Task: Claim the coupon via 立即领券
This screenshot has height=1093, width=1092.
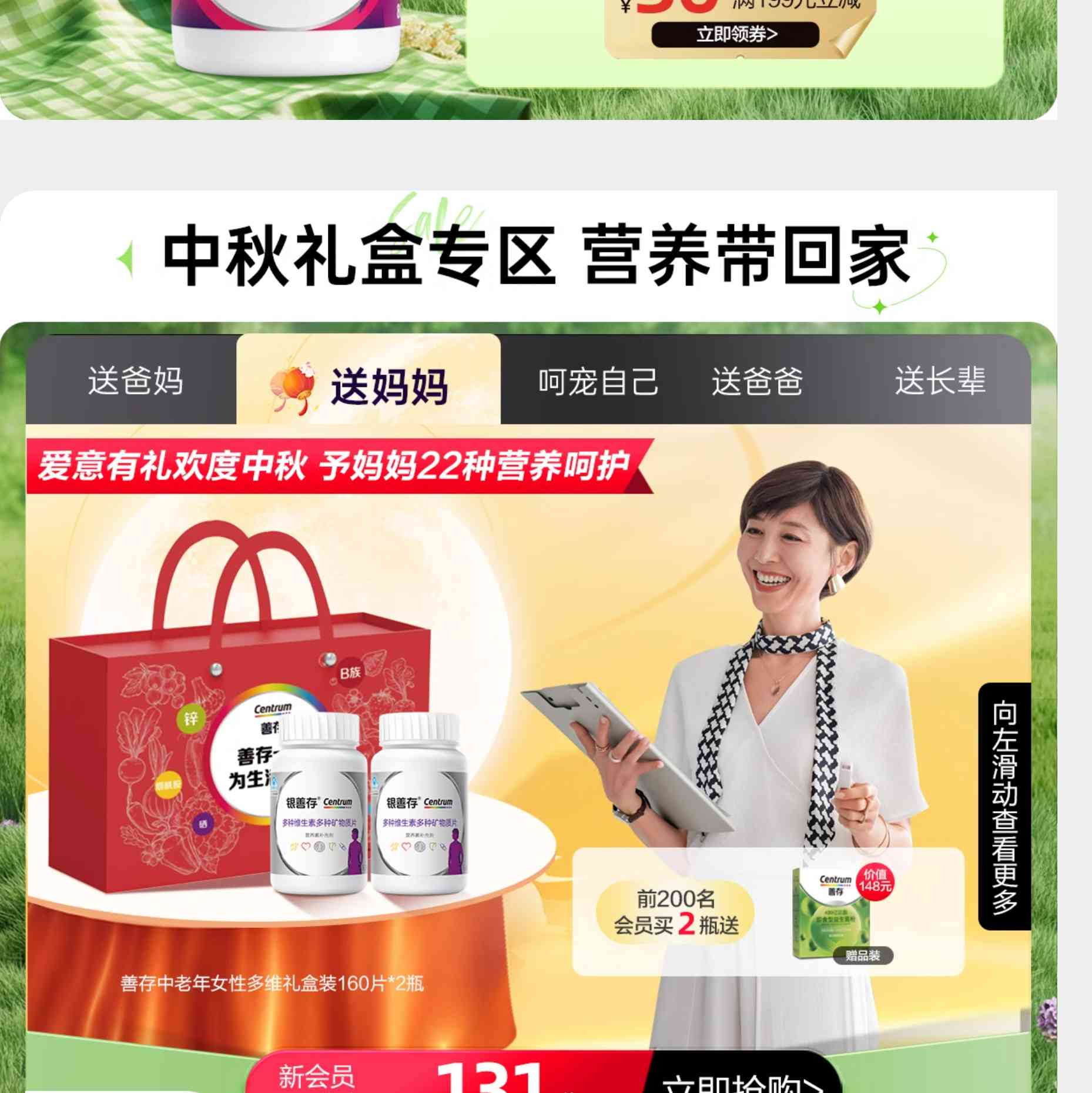Action: click(x=735, y=35)
